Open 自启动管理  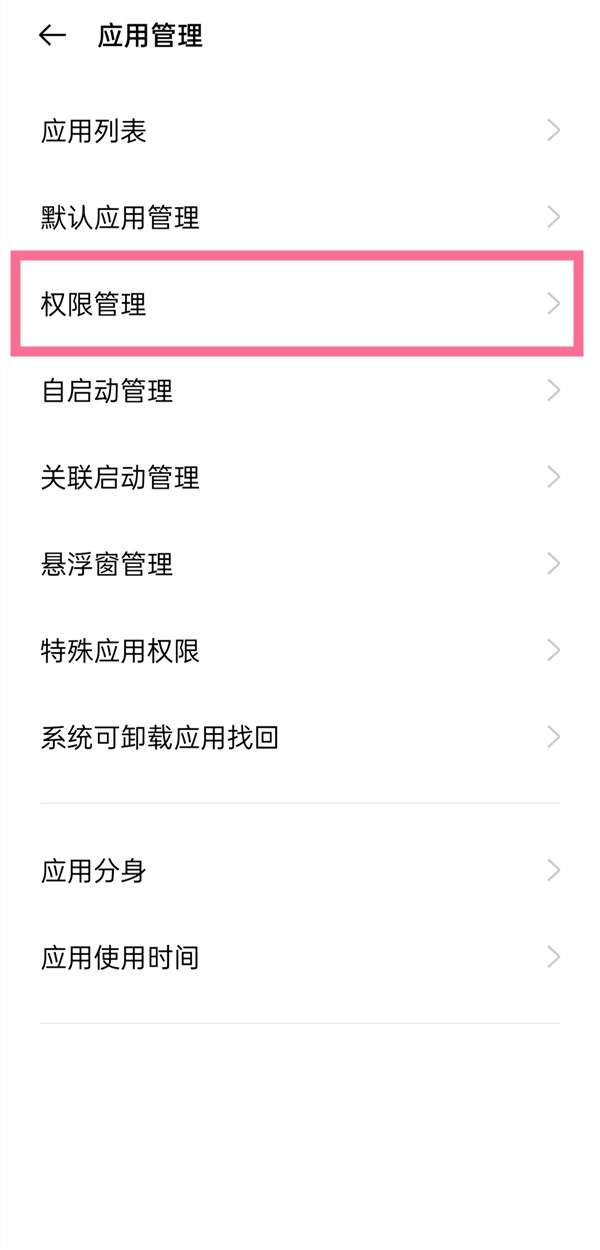click(x=300, y=390)
